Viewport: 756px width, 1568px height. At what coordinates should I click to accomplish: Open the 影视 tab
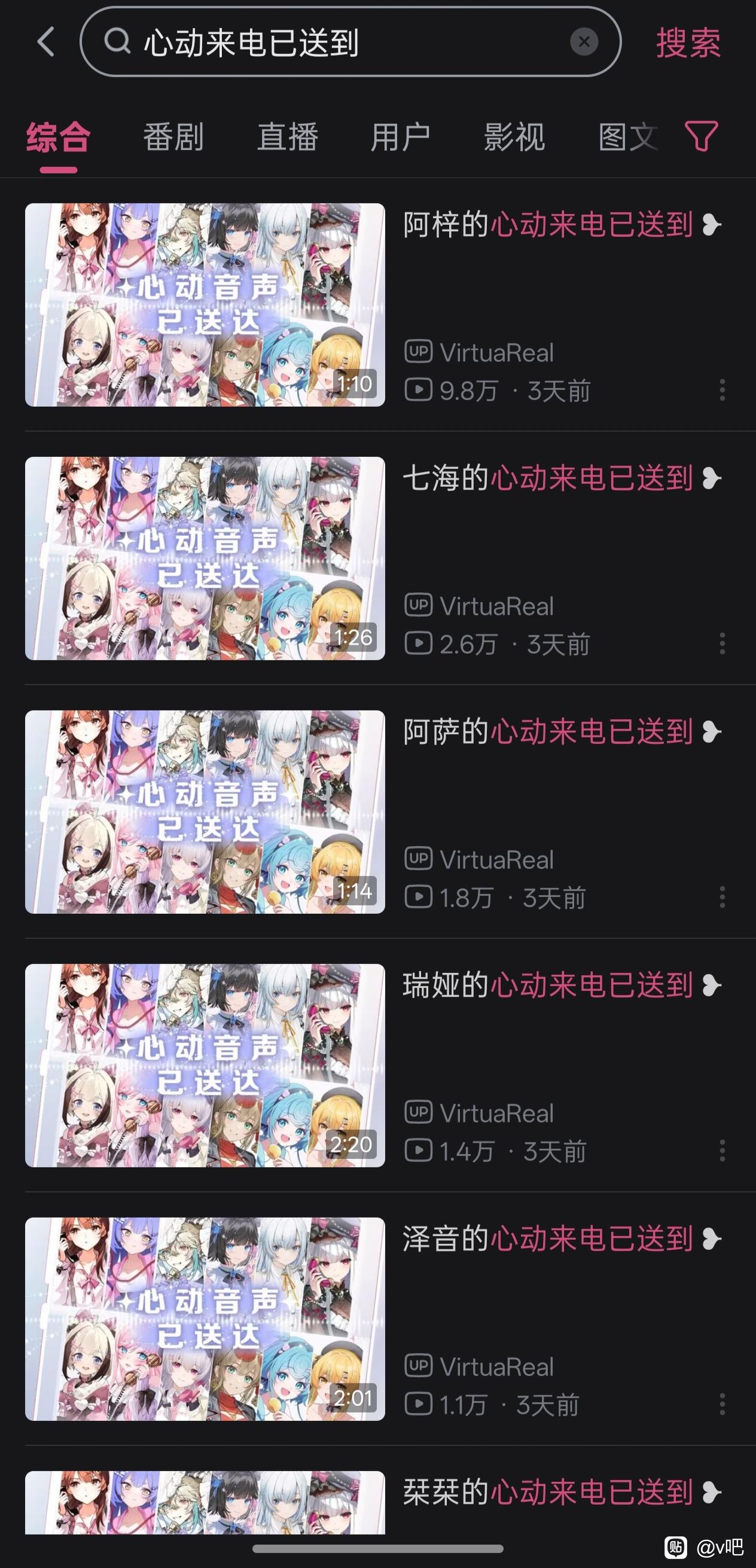pos(514,136)
